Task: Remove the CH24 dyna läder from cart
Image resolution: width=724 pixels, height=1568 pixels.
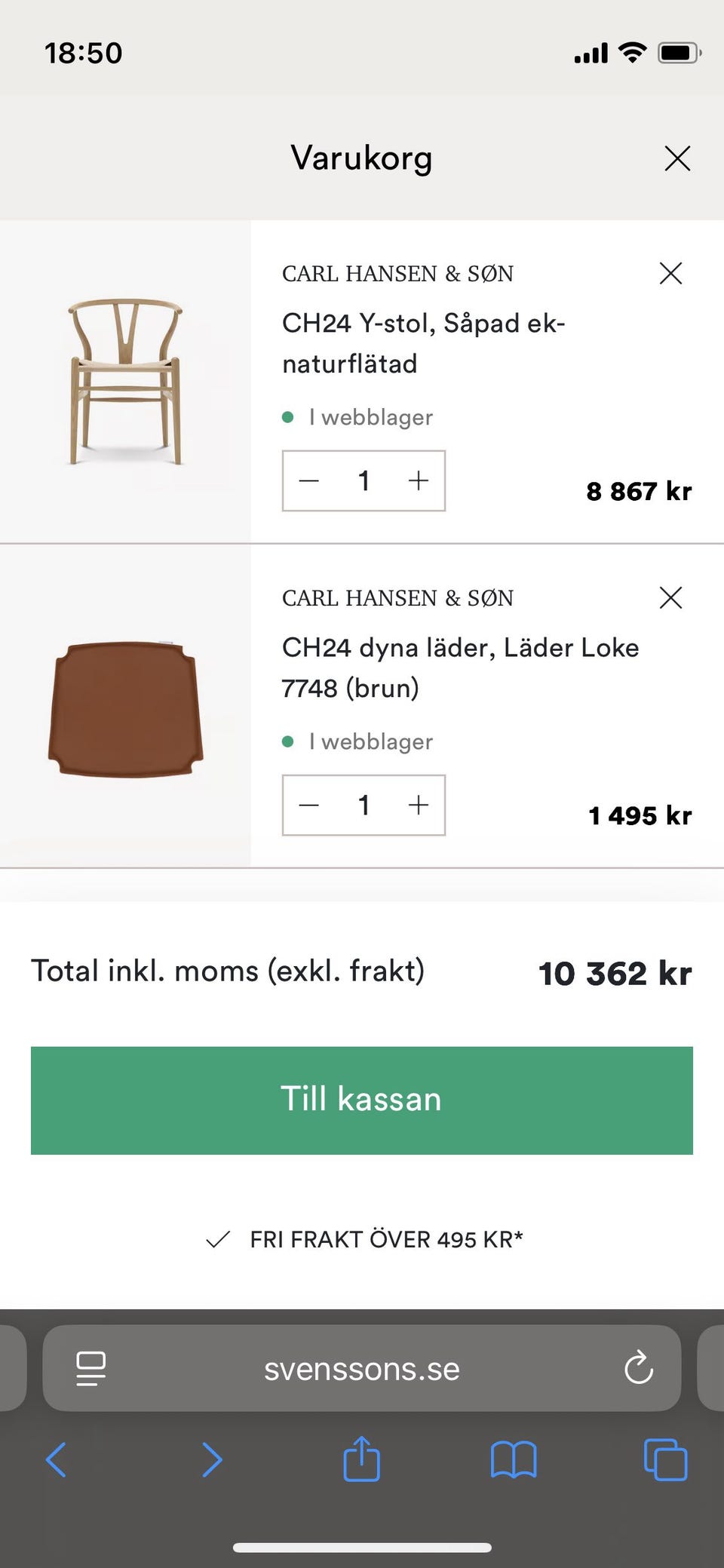Action: tap(670, 598)
